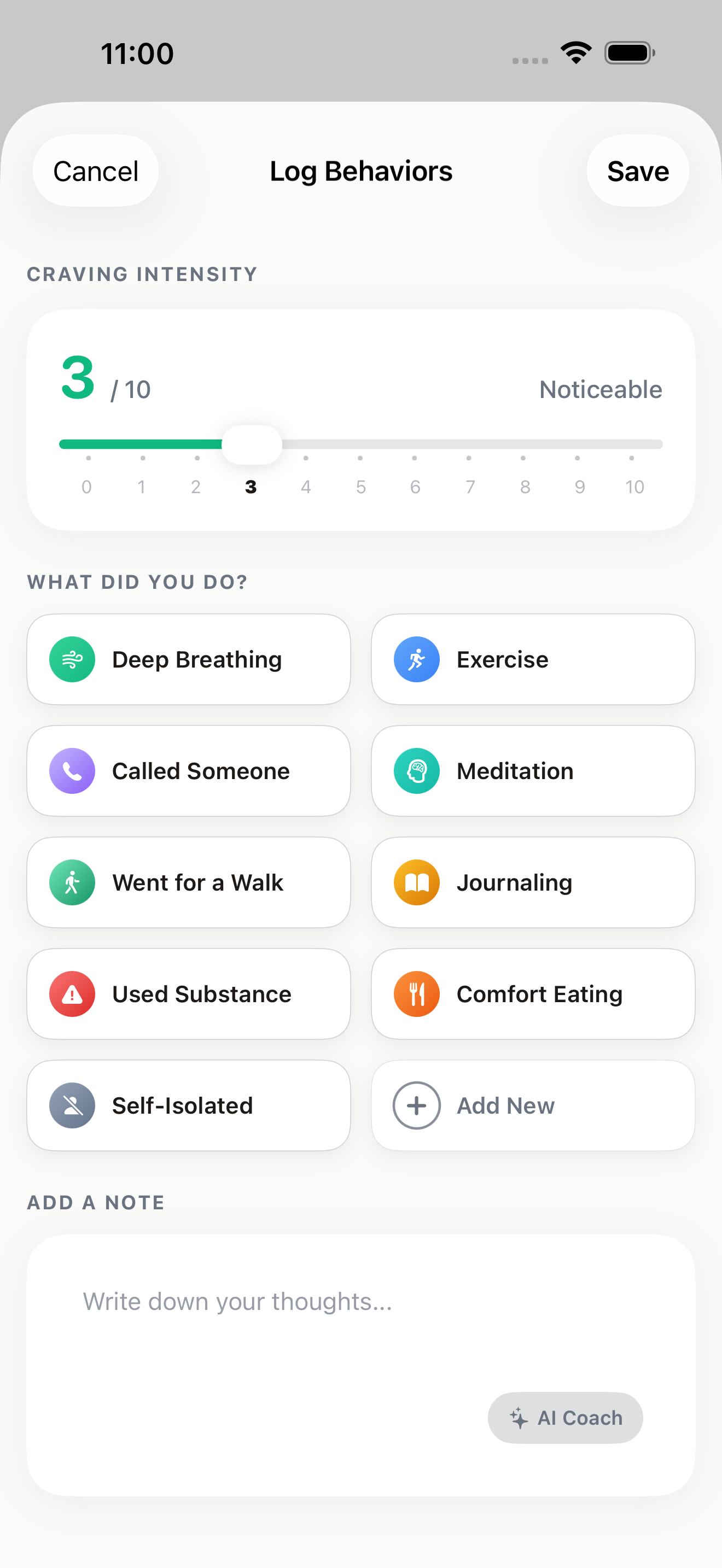Select Journaling behavior
This screenshot has height=1568, width=722.
pos(533,882)
